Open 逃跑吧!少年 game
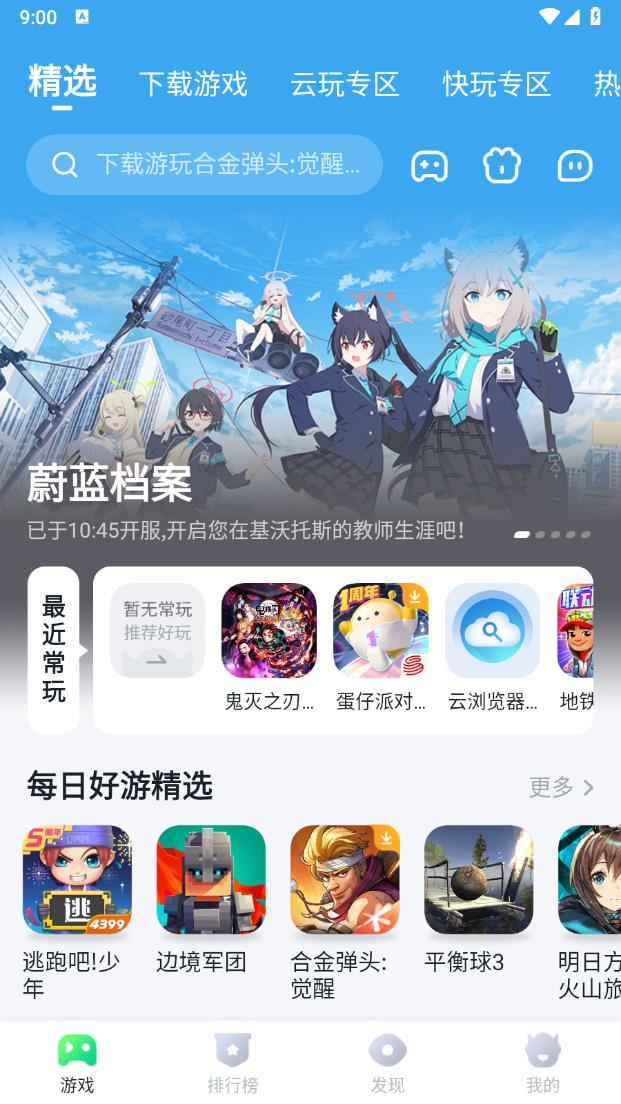This screenshot has height=1104, width=621. (77, 880)
